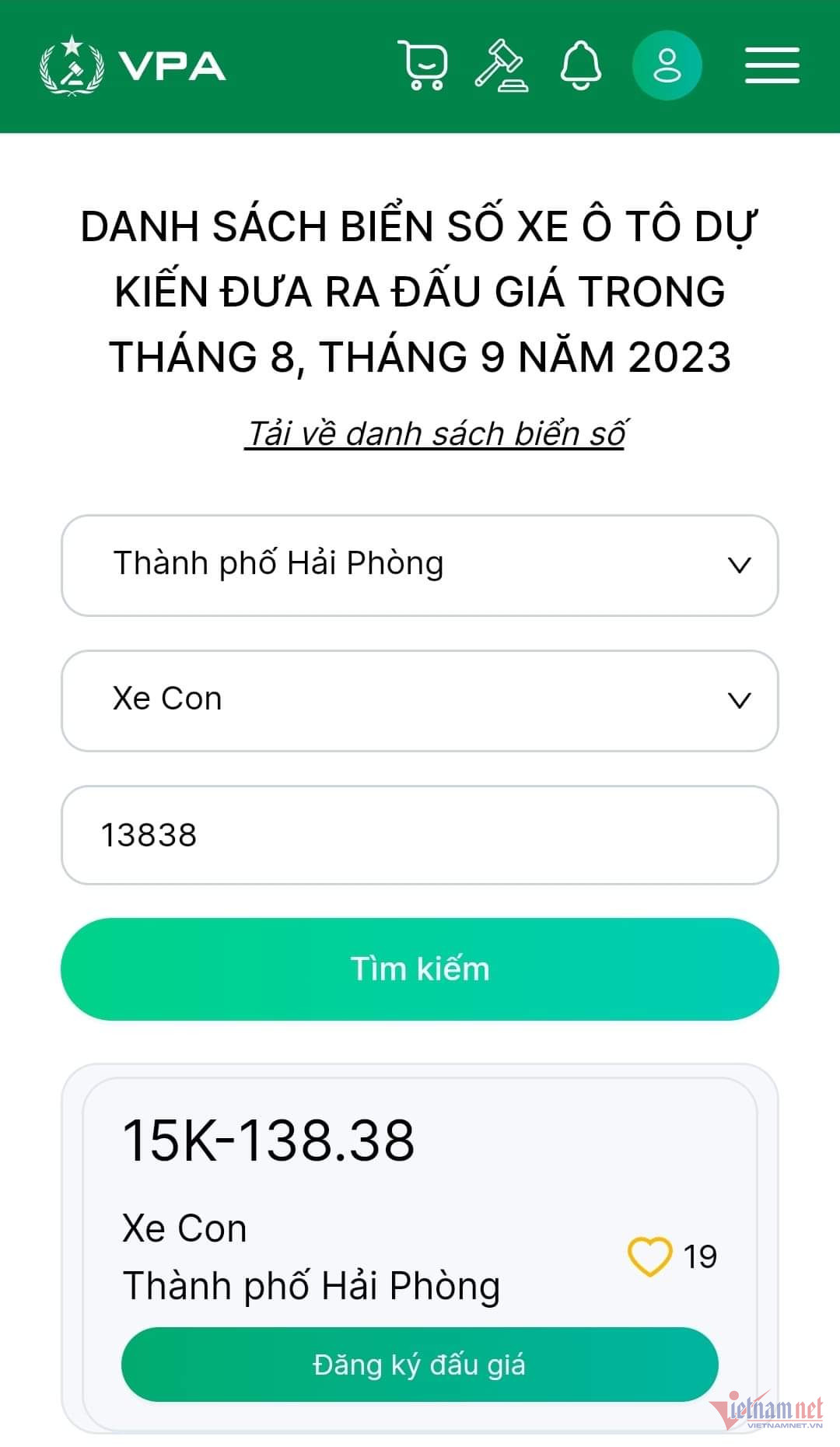
Task: Open the user profile icon
Action: click(x=667, y=65)
